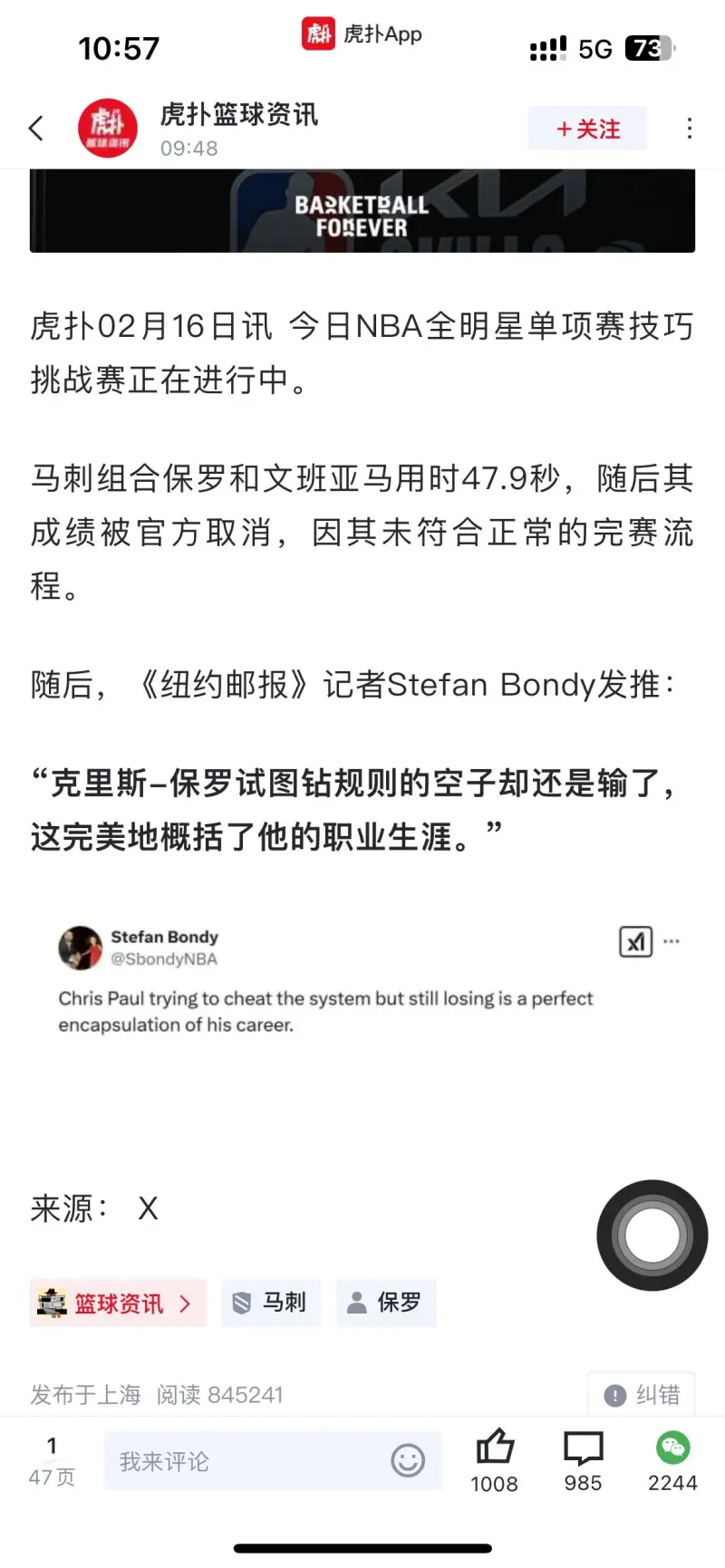Tap the 我来评论 comment field
Viewport: 725px width, 1568px height.
(245, 1461)
